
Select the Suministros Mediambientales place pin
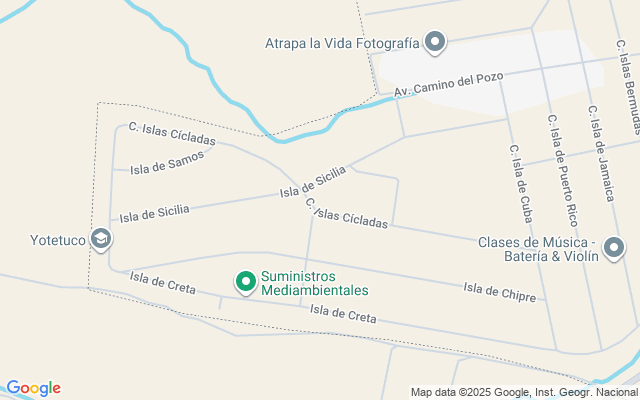click(x=245, y=283)
